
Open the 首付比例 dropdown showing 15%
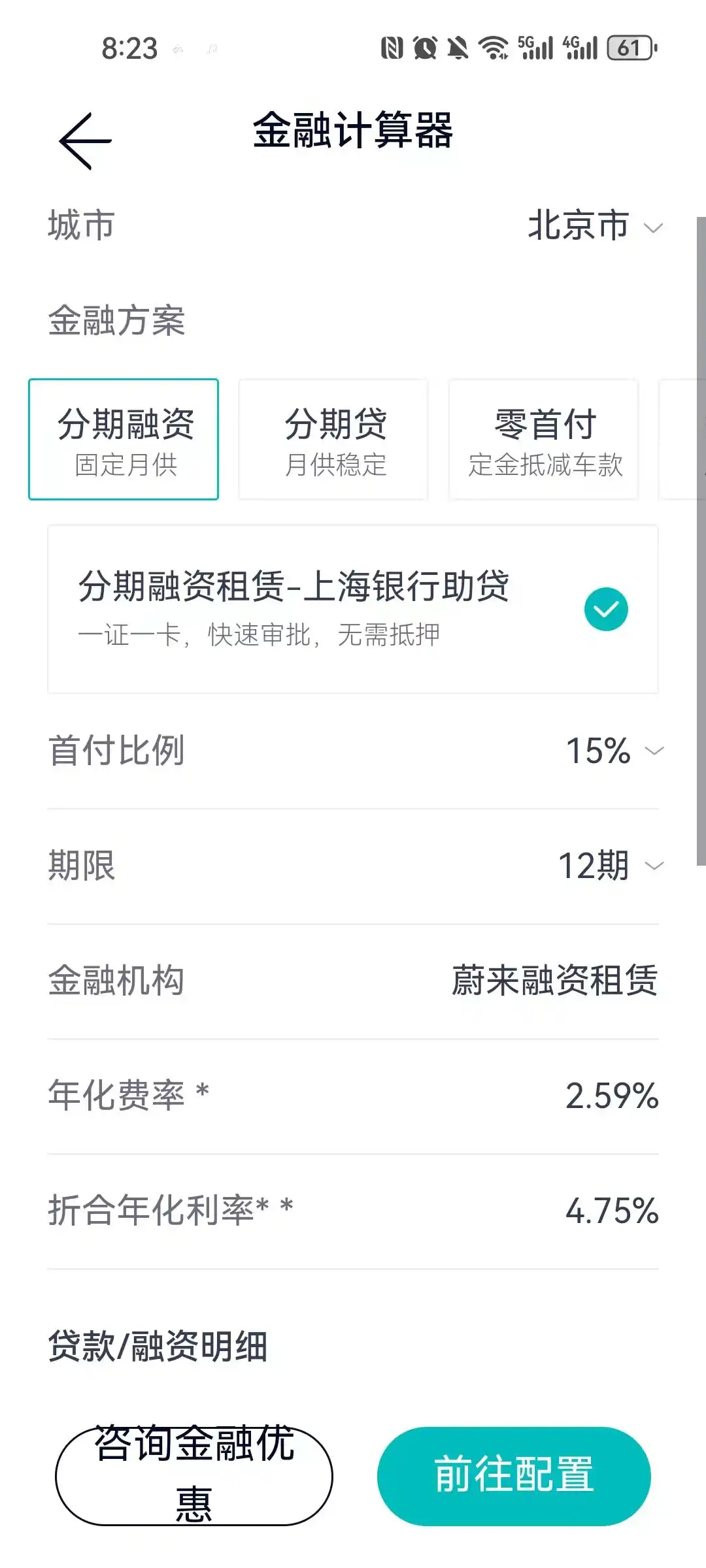pos(614,751)
